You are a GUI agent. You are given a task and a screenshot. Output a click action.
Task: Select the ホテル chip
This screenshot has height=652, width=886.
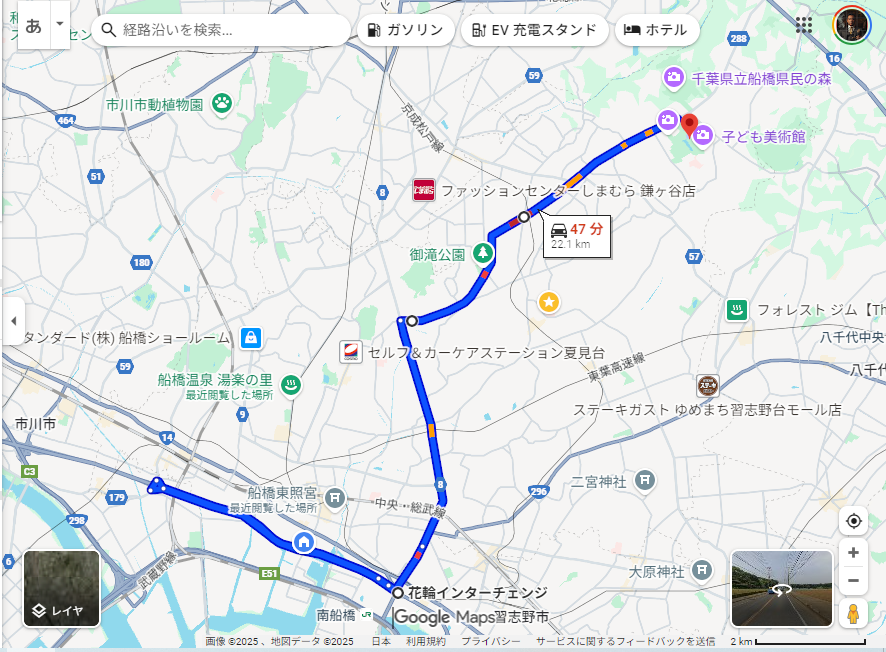tap(656, 30)
